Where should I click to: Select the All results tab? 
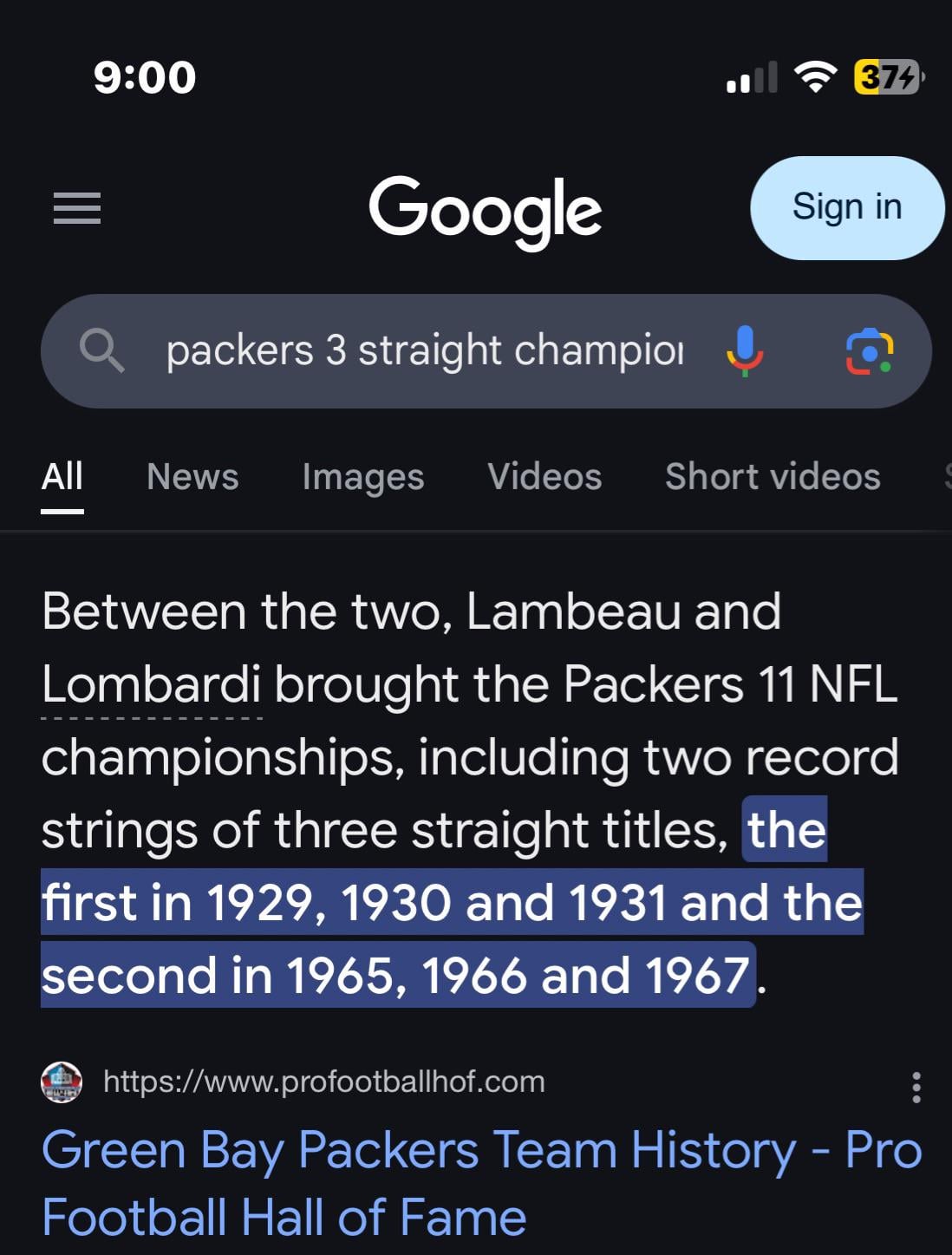(x=62, y=476)
